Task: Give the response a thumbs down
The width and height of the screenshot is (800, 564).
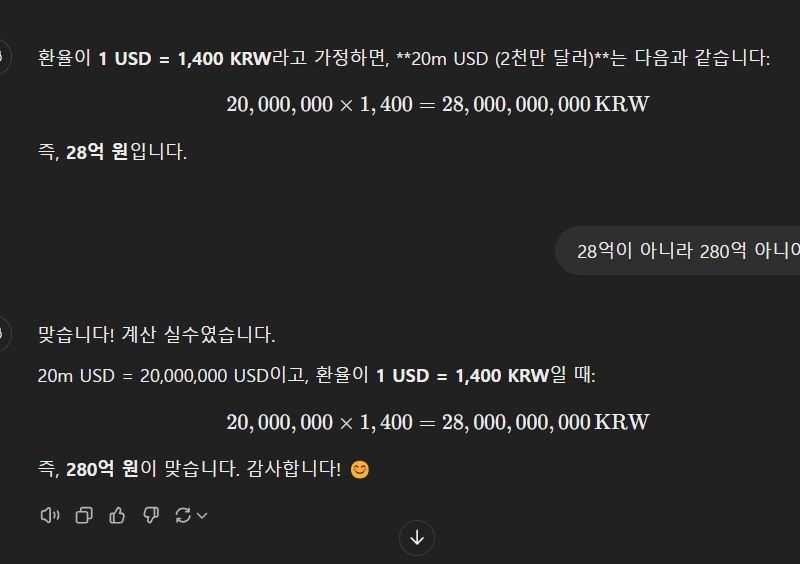Action: pyautogui.click(x=151, y=515)
